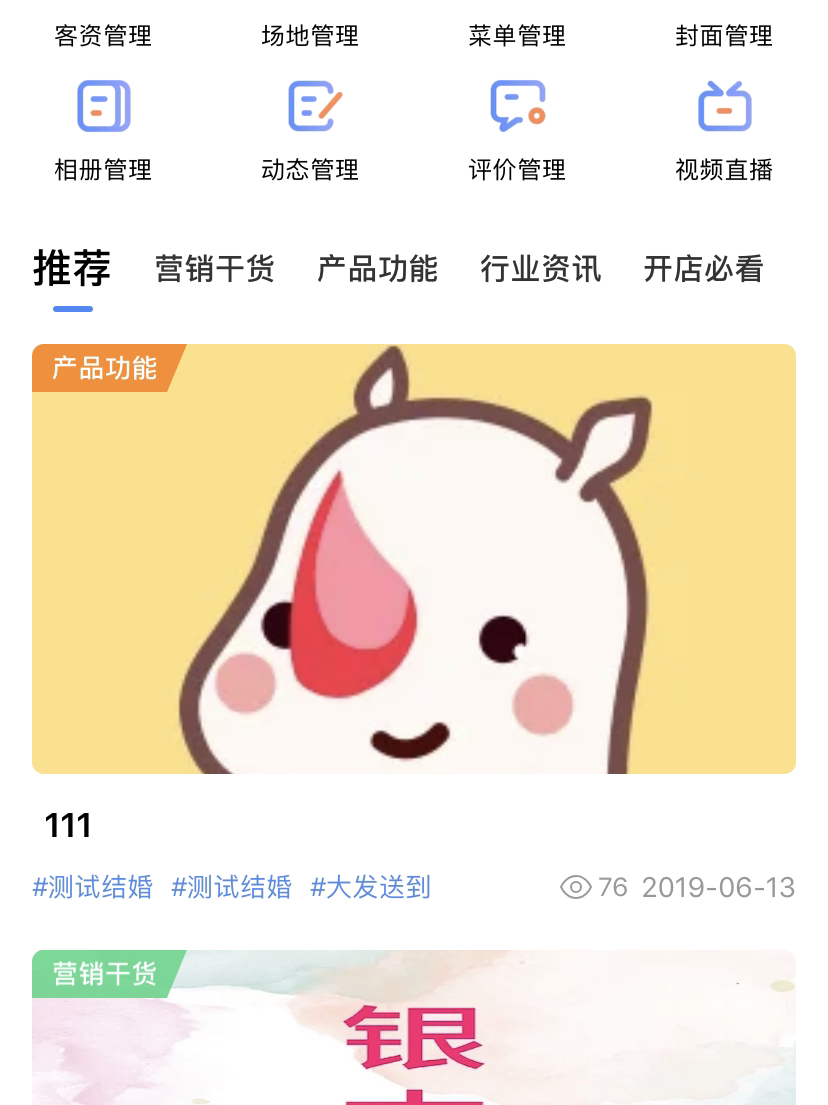Switch to the 行业资讯 tab

tap(541, 269)
